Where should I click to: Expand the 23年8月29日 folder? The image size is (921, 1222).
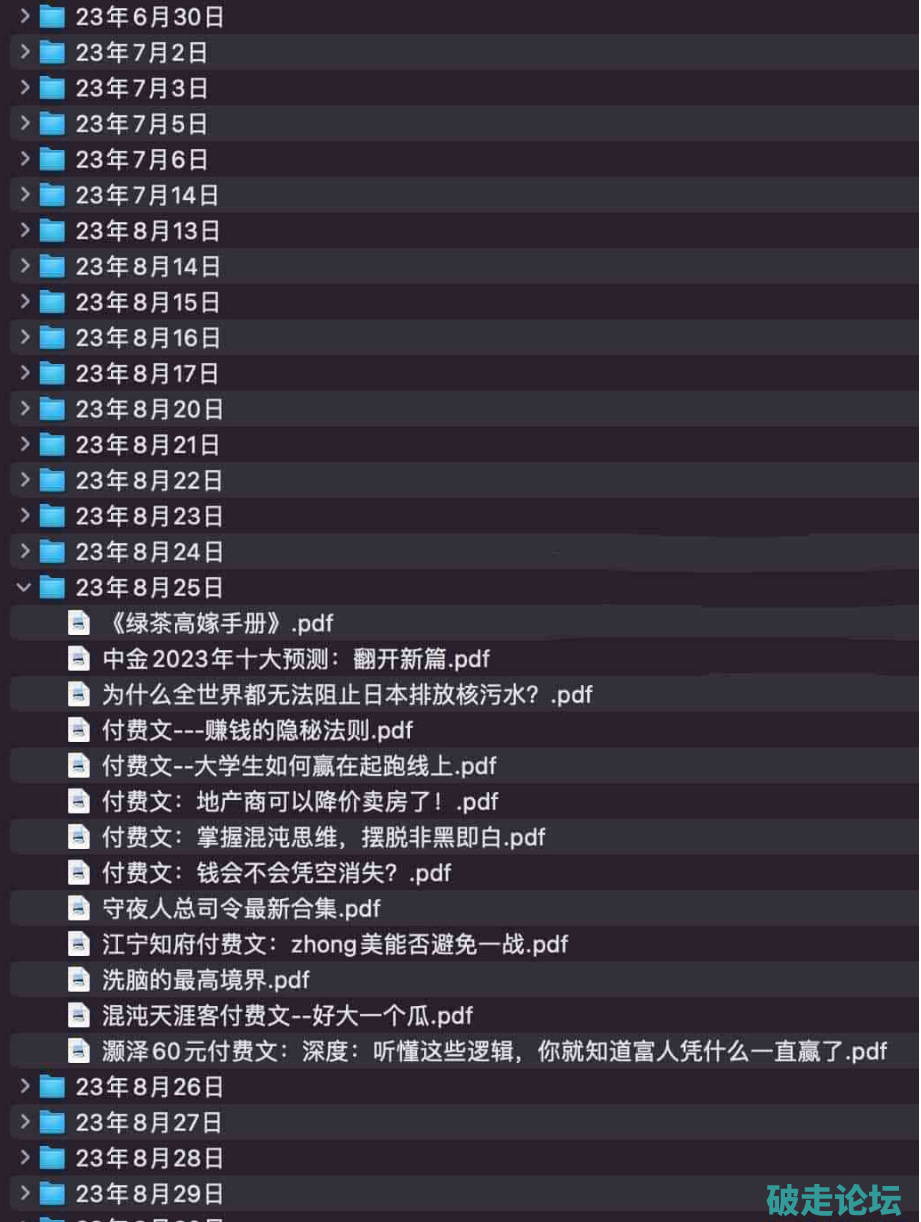(25, 1193)
